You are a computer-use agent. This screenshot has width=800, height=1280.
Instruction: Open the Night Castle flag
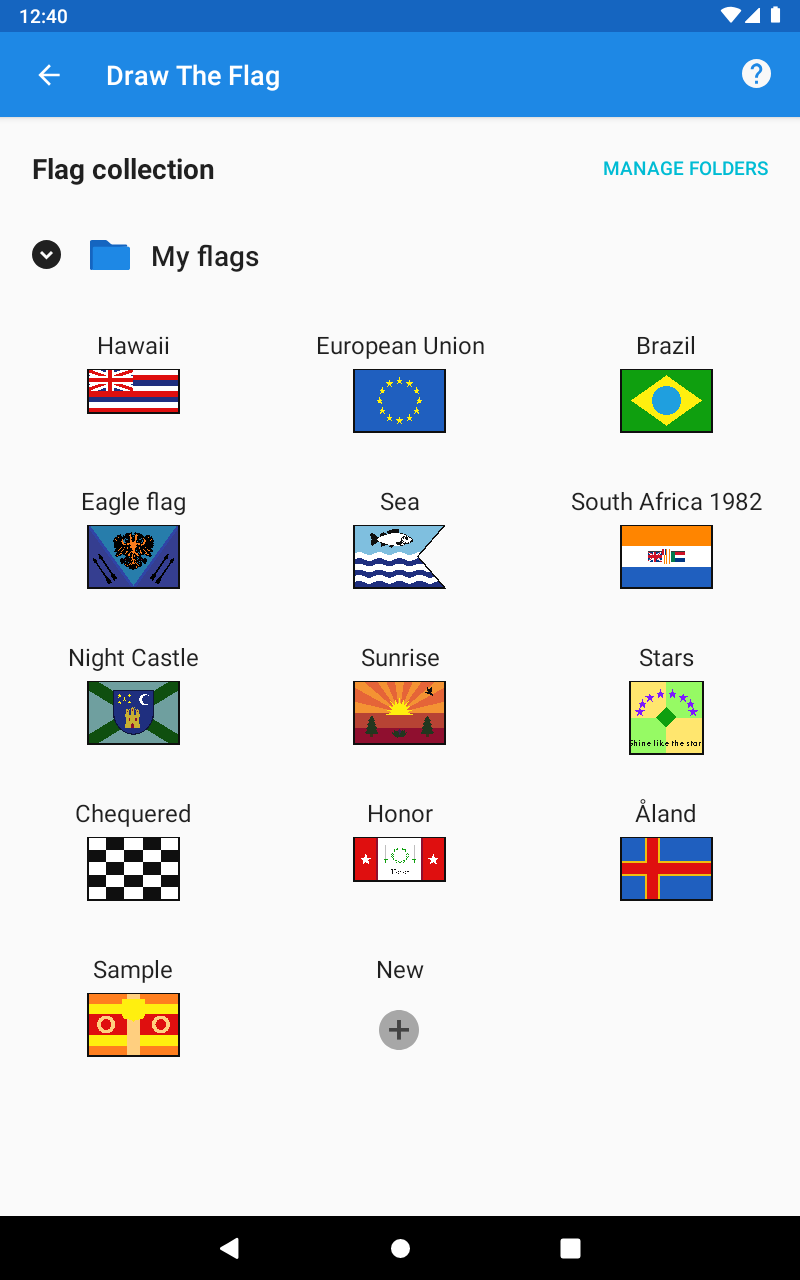[x=133, y=713]
